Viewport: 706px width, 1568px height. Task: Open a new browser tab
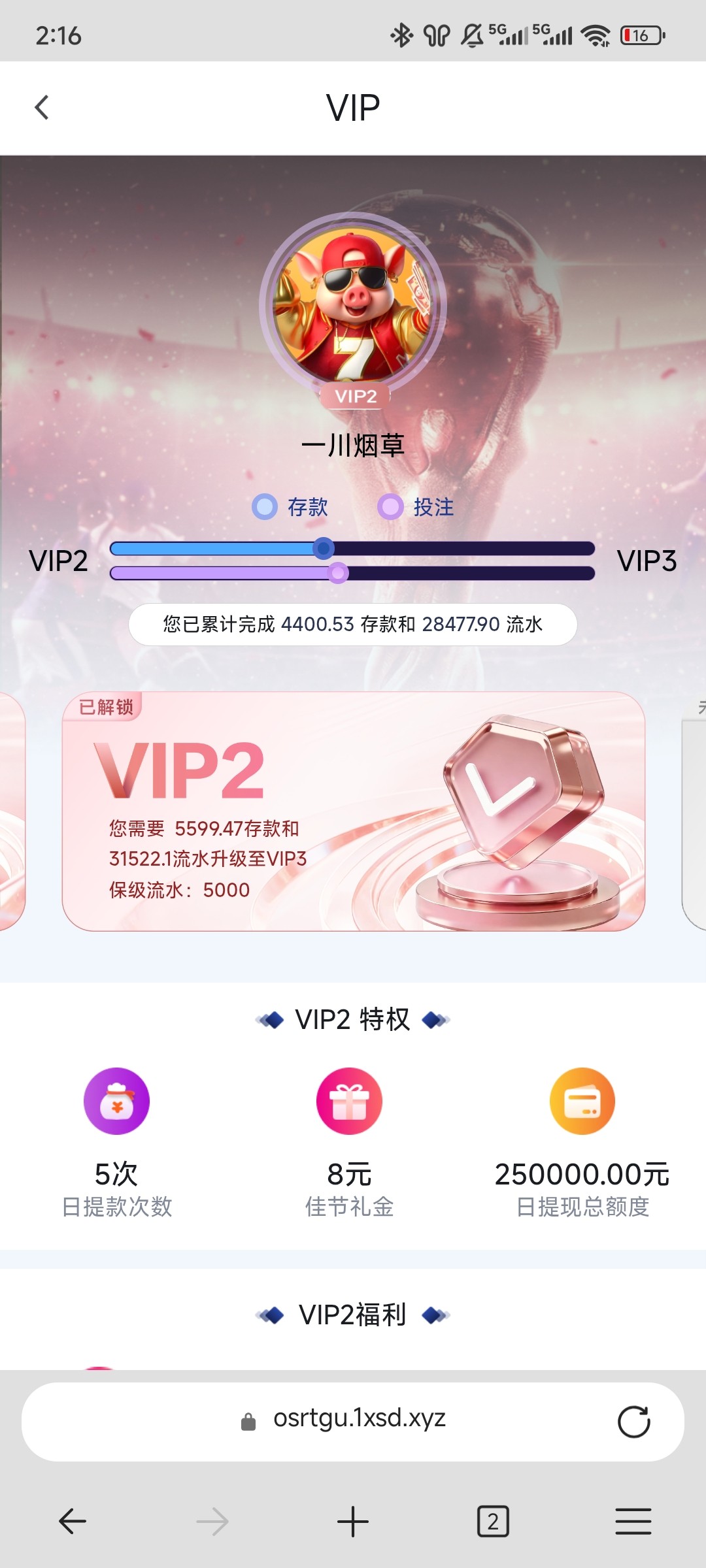point(353,1522)
